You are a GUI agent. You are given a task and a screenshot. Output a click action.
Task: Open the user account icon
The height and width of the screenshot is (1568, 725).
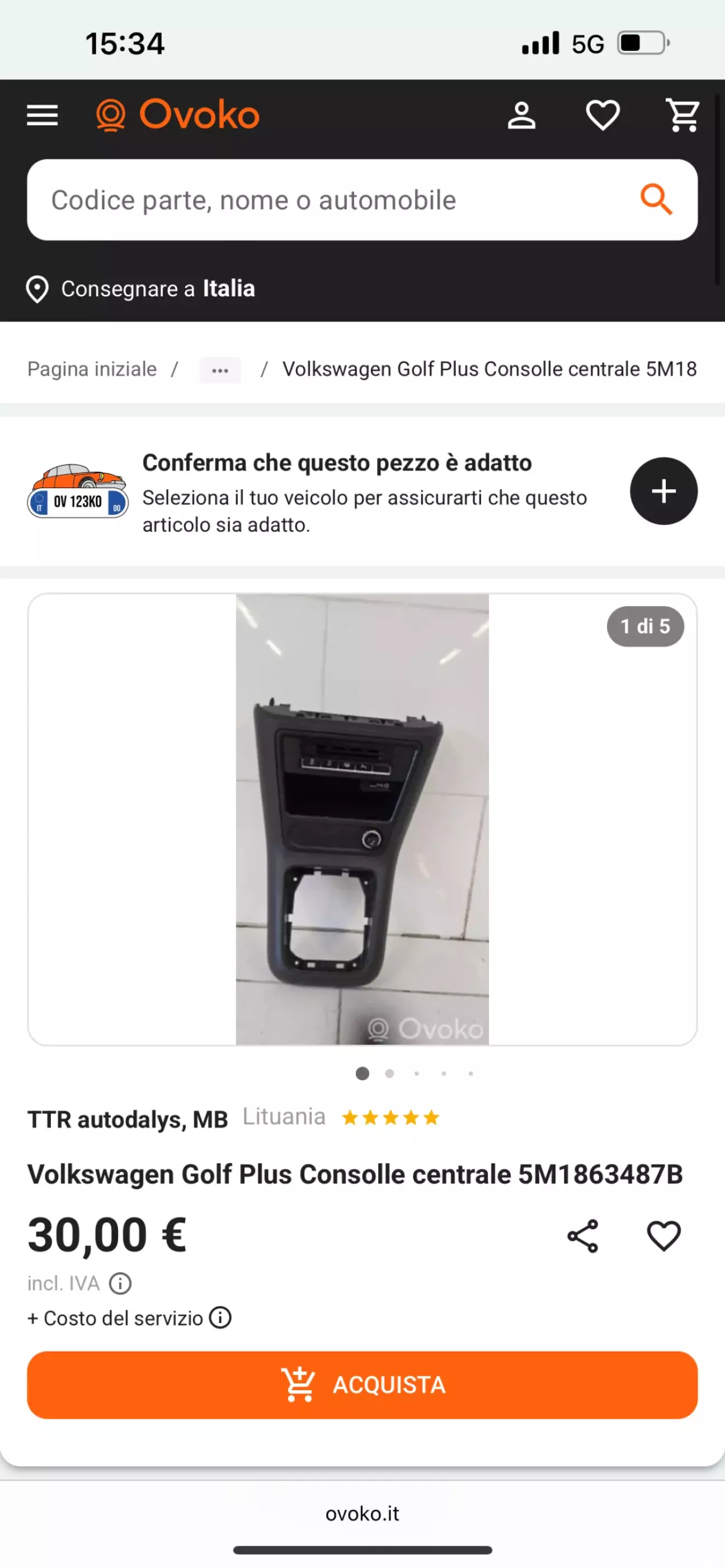point(522,115)
